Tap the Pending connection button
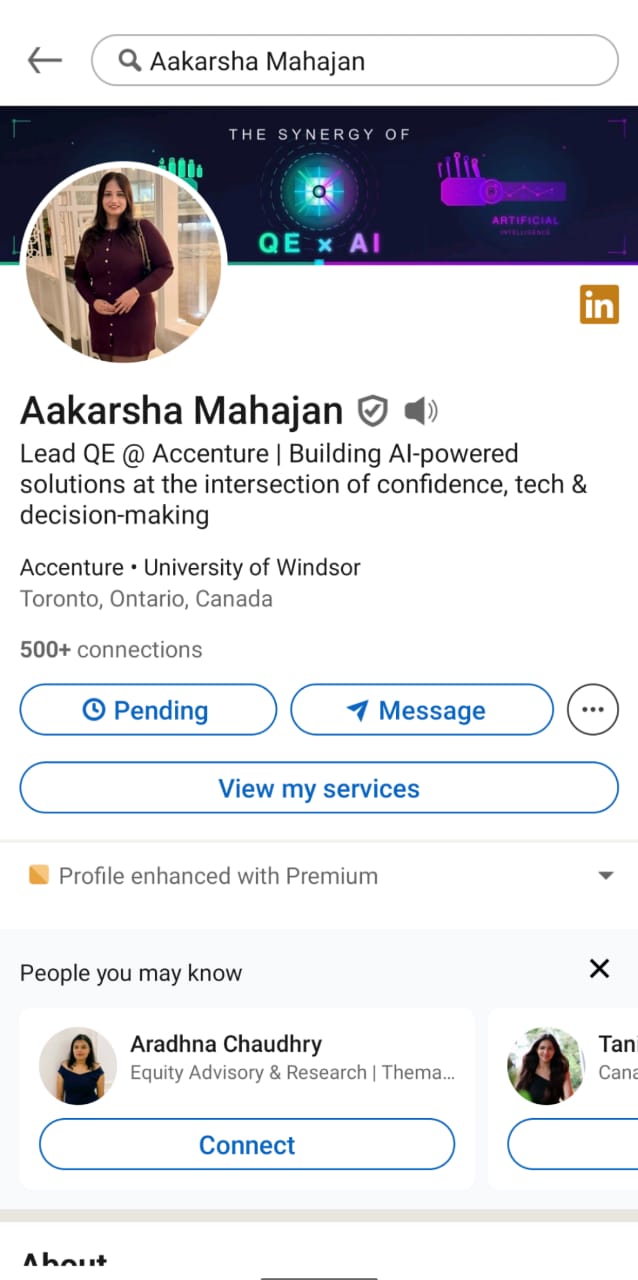638x1280 pixels. coord(148,710)
